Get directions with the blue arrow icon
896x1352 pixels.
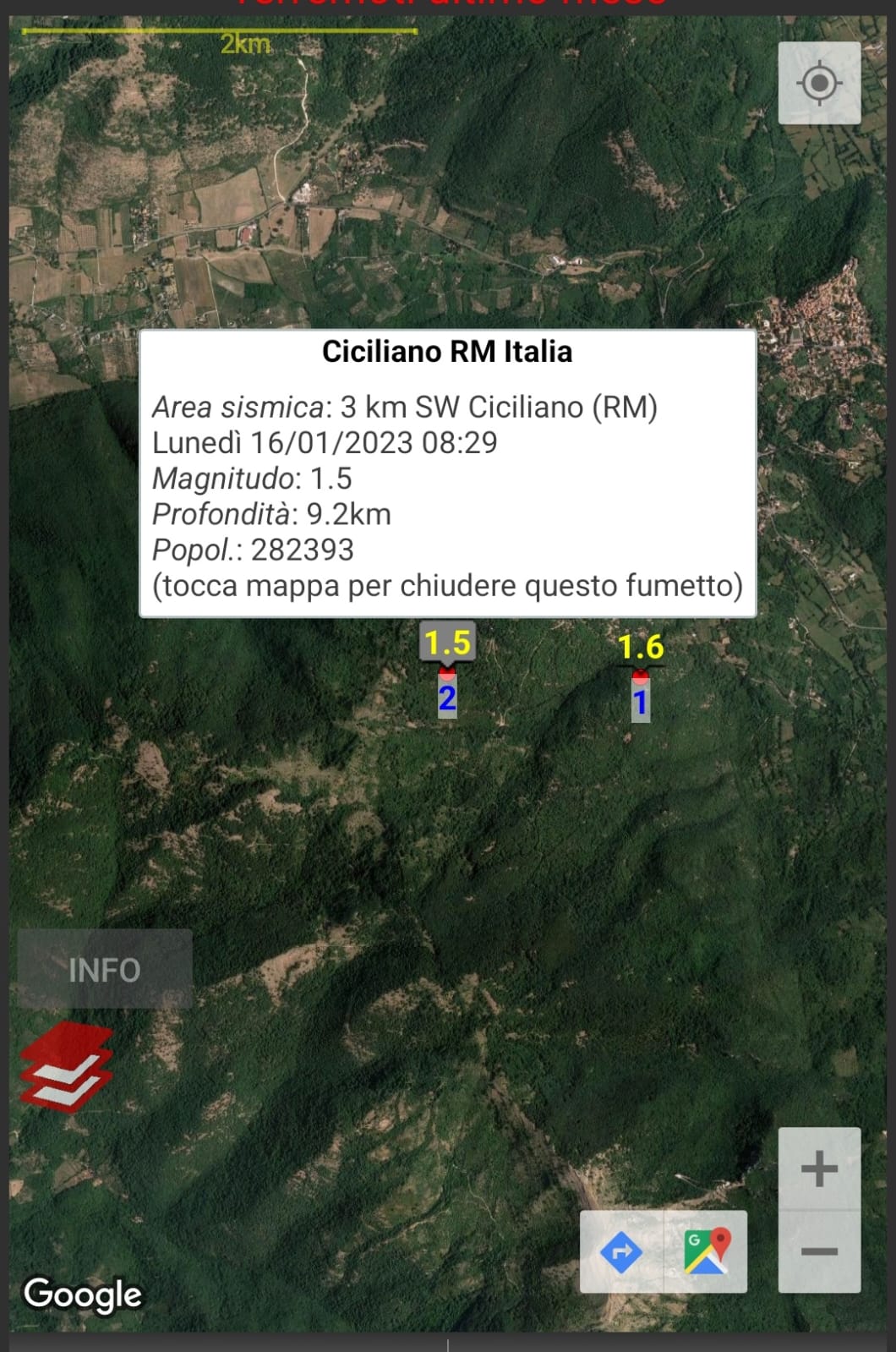click(x=621, y=1251)
